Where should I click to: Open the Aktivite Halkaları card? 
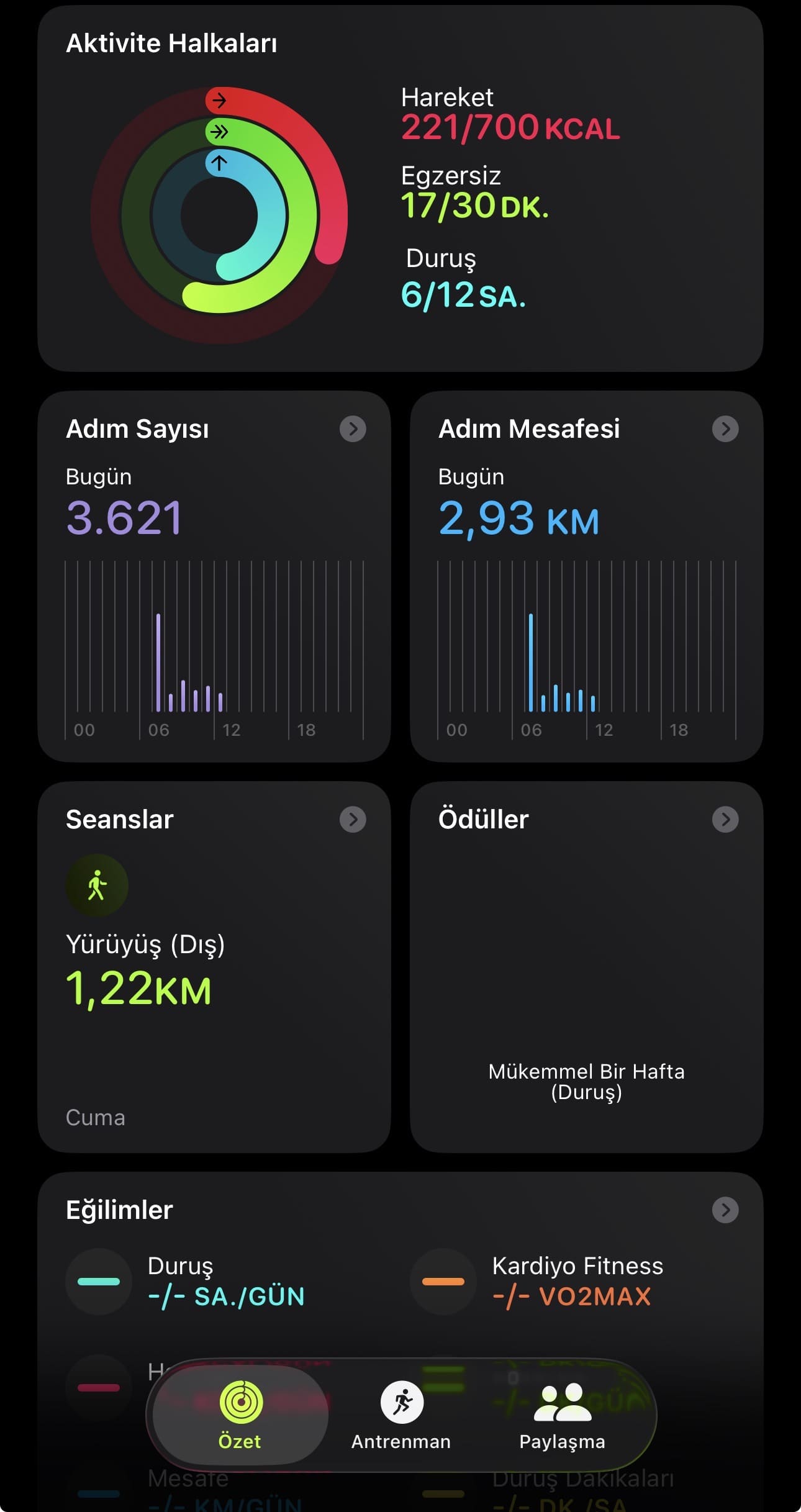(x=400, y=188)
